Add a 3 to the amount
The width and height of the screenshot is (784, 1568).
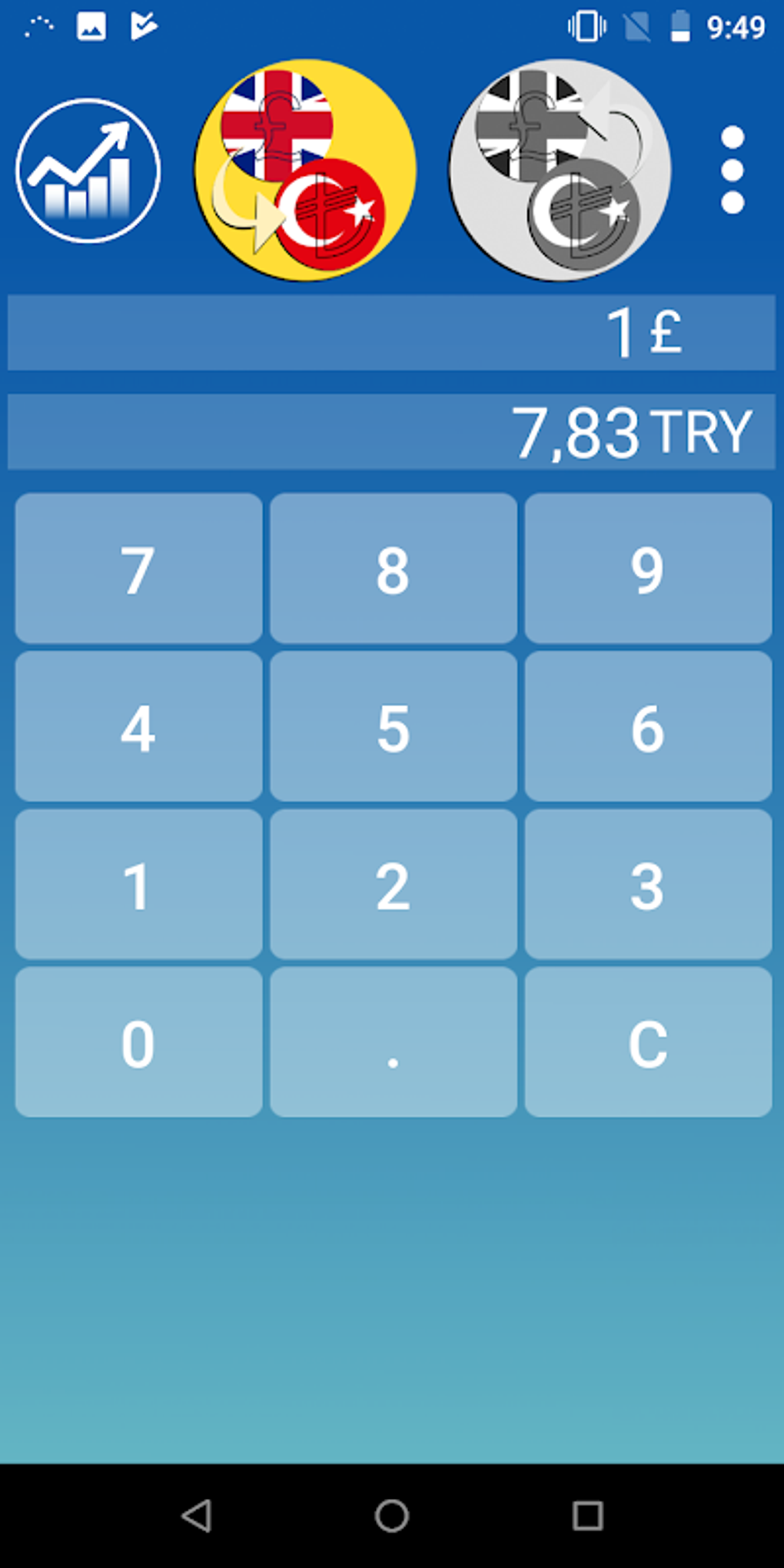pos(647,885)
